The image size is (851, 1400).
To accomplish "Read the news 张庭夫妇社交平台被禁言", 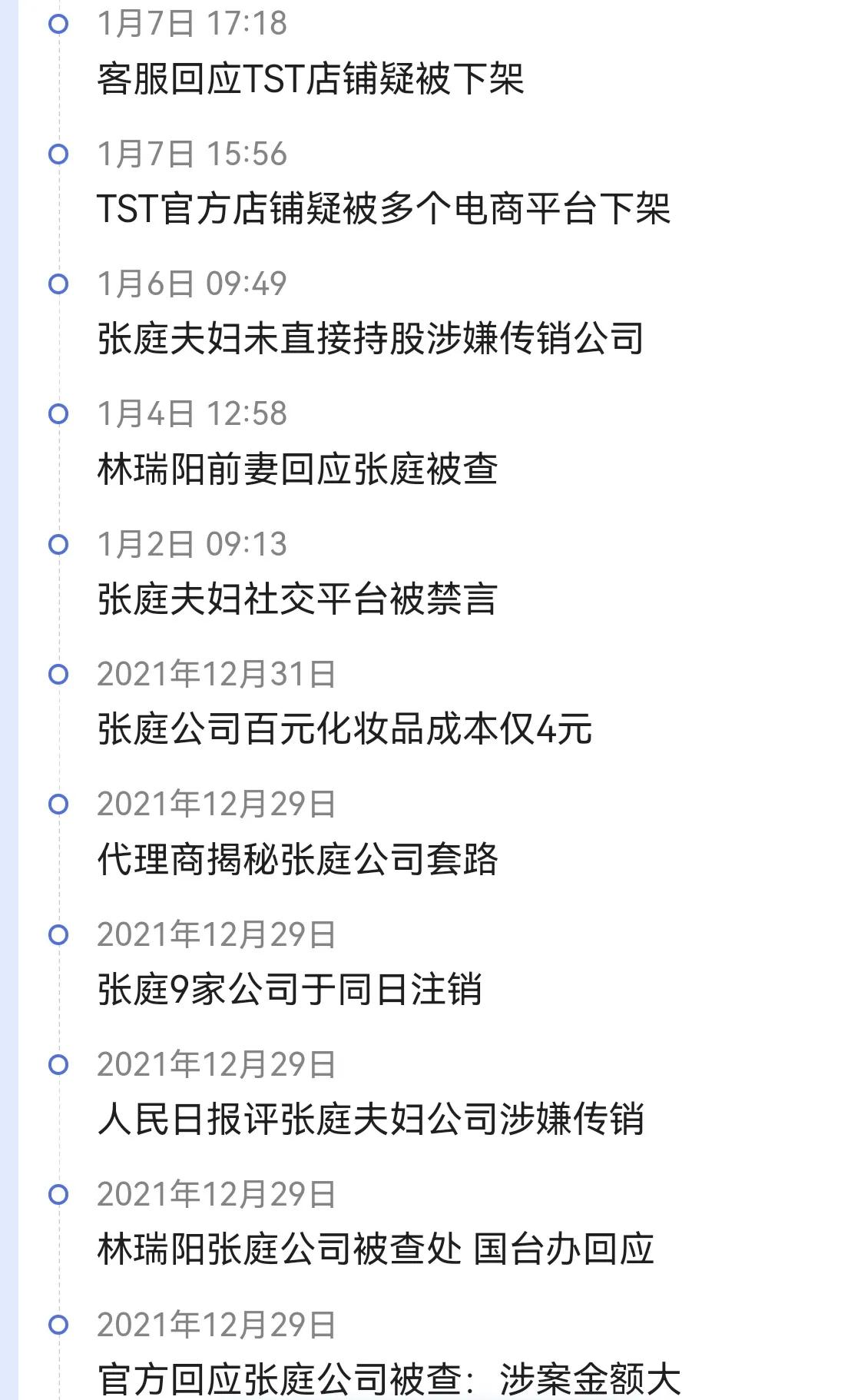I will click(300, 602).
